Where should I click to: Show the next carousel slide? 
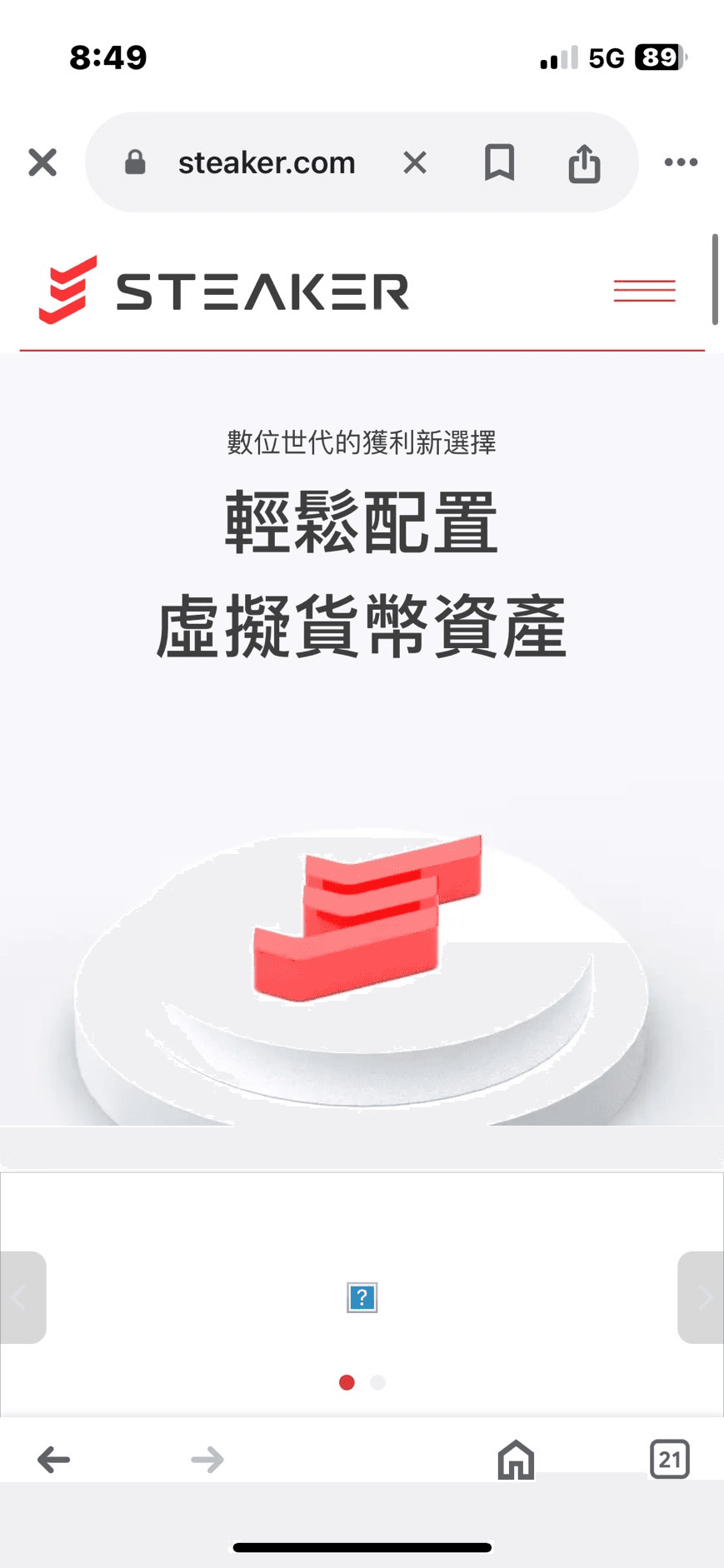702,1297
